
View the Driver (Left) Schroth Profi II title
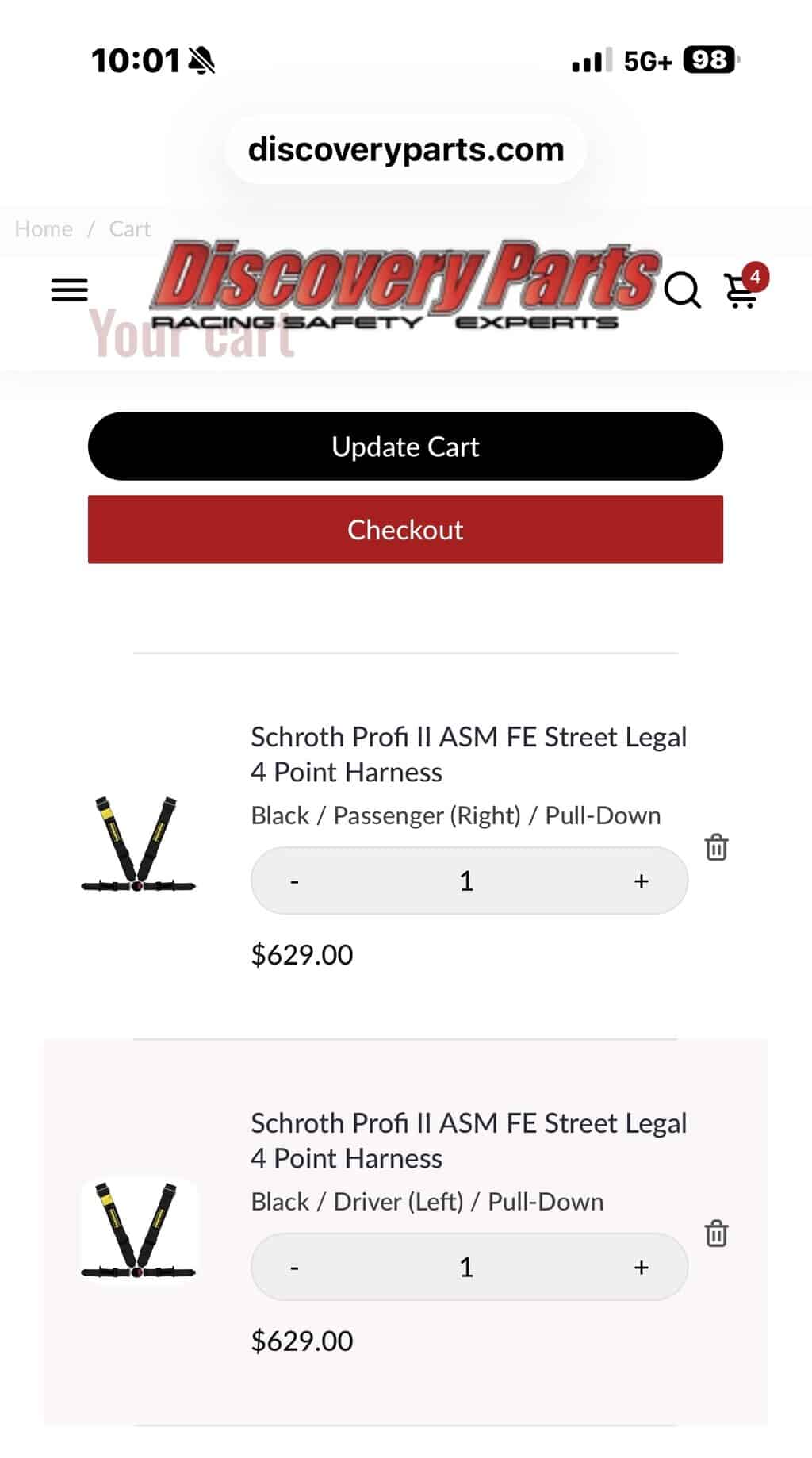[x=468, y=1141]
